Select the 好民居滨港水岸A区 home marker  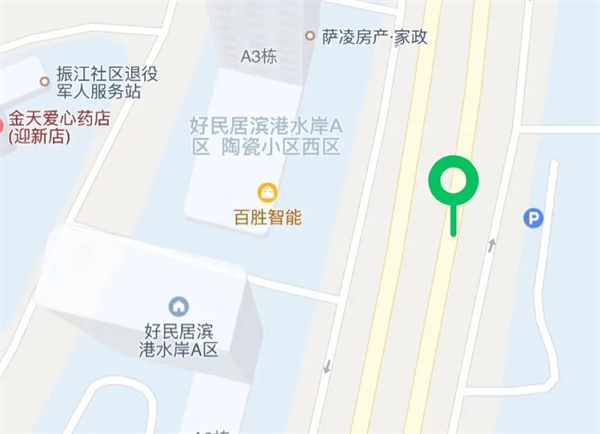179,305
